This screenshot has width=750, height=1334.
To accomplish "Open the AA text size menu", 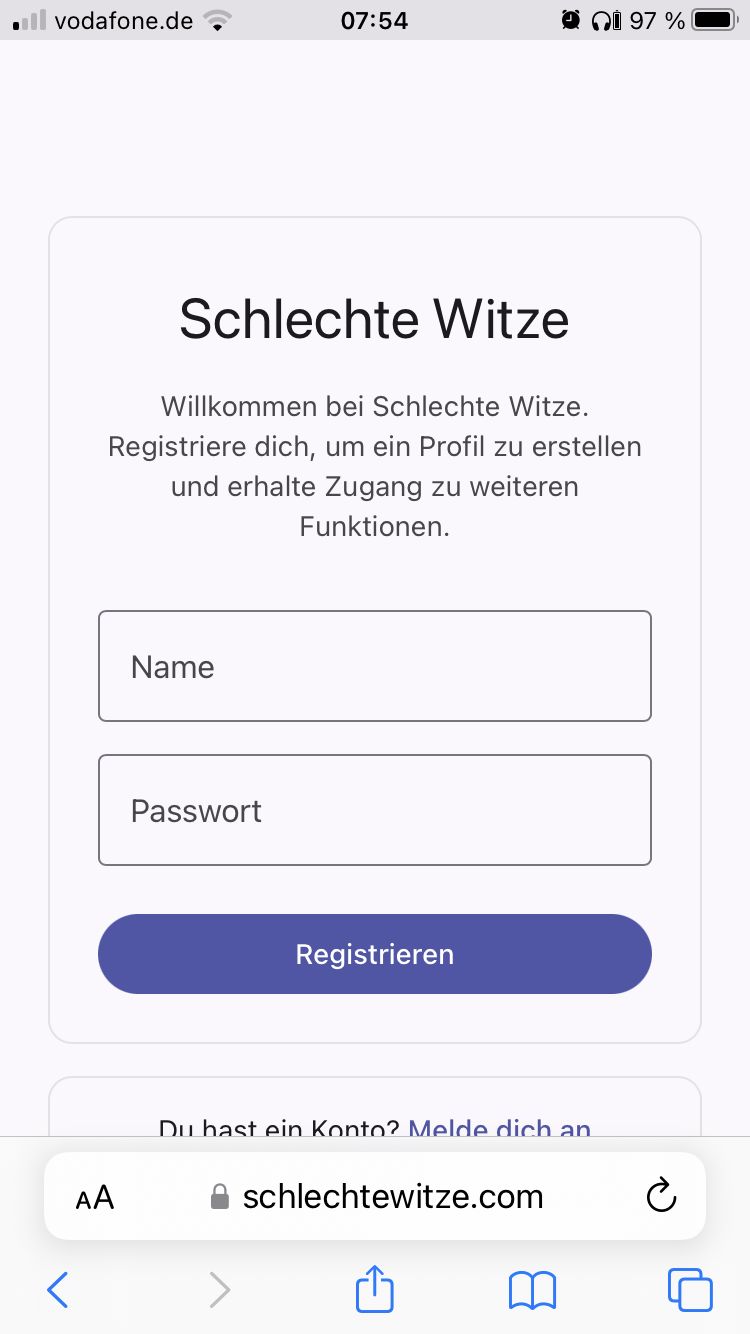I will [x=95, y=1197].
